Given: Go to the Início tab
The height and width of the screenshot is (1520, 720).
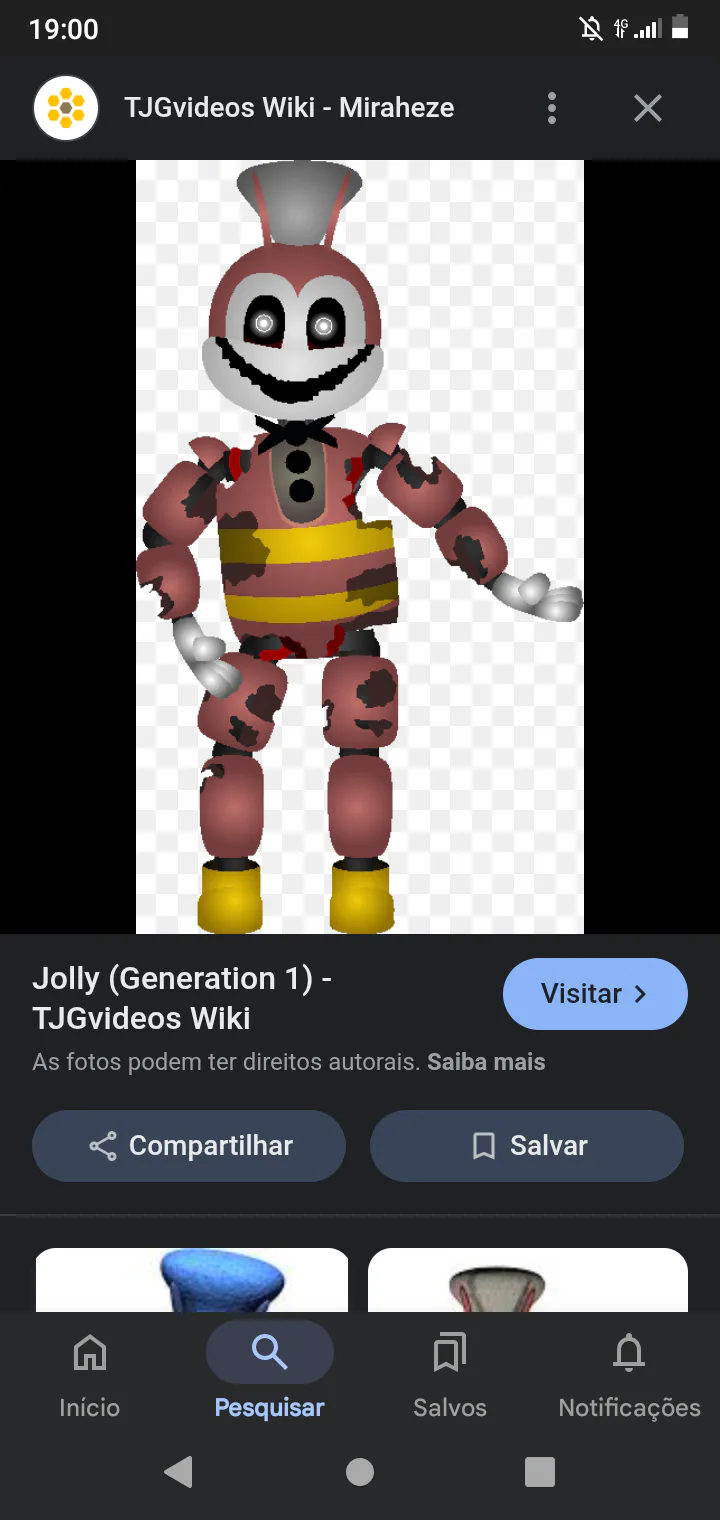Looking at the screenshot, I should point(89,1377).
